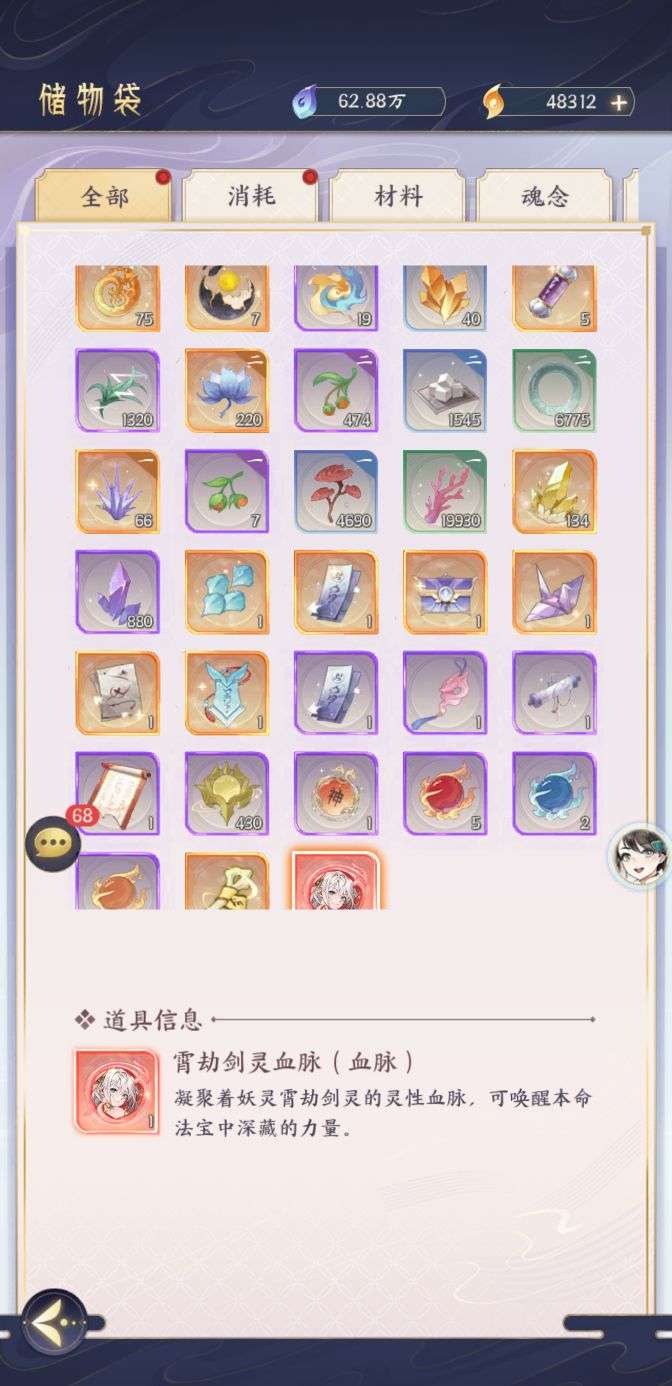The height and width of the screenshot is (1386, 672).
Task: Pick the yellow crystal item with 134
Action: [554, 491]
